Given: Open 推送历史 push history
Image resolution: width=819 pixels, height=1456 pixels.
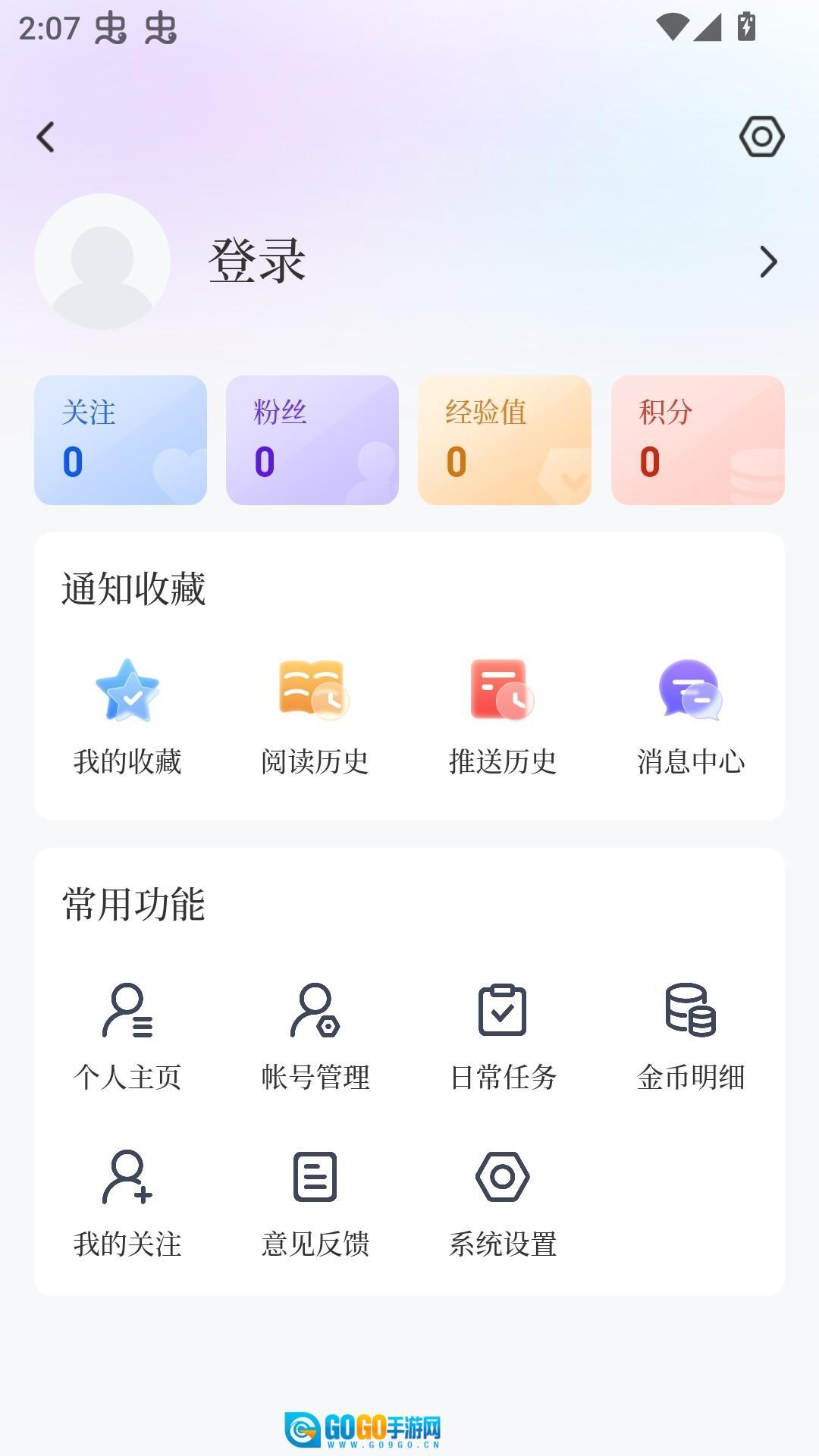Looking at the screenshot, I should pyautogui.click(x=503, y=717).
